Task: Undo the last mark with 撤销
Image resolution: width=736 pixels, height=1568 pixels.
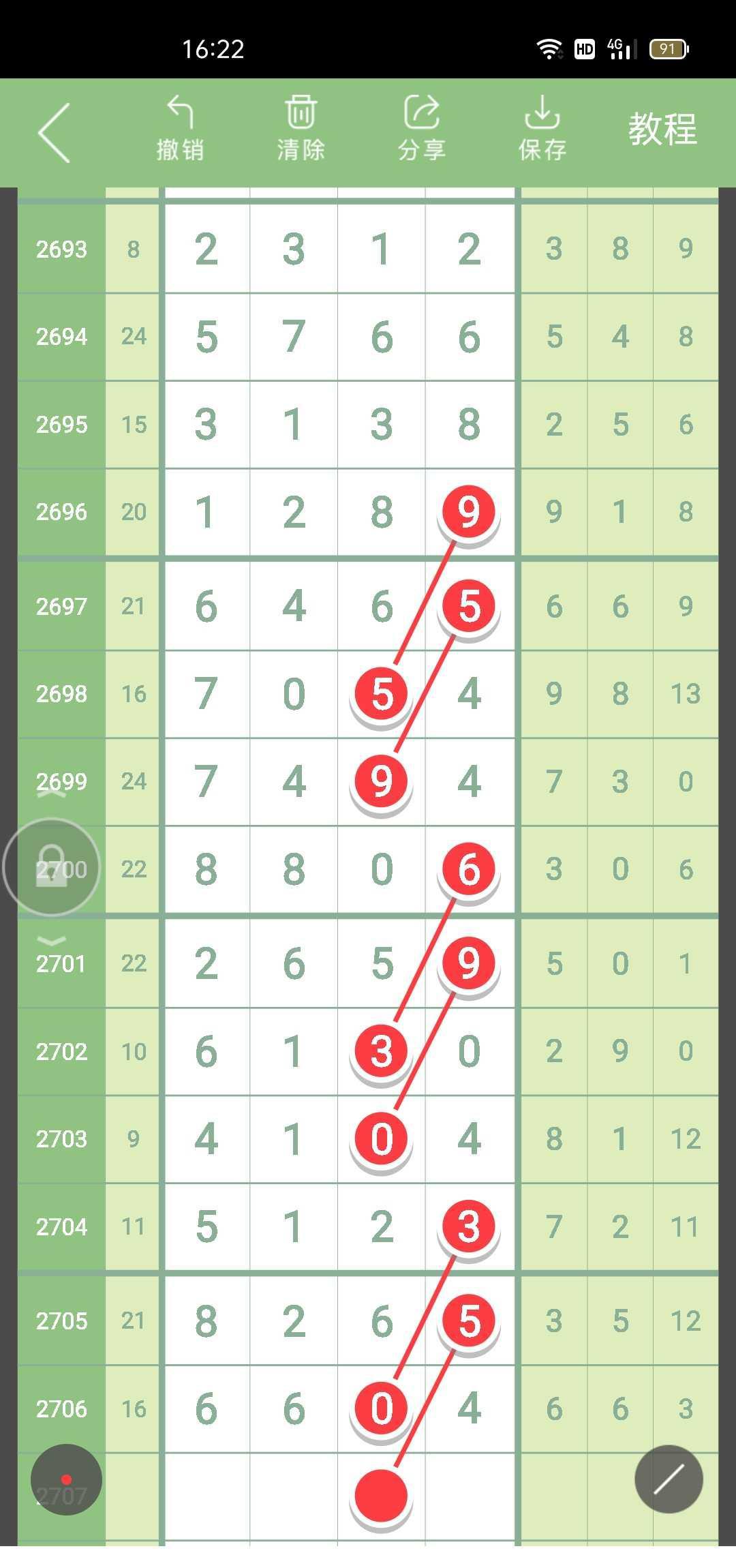Action: [x=180, y=130]
